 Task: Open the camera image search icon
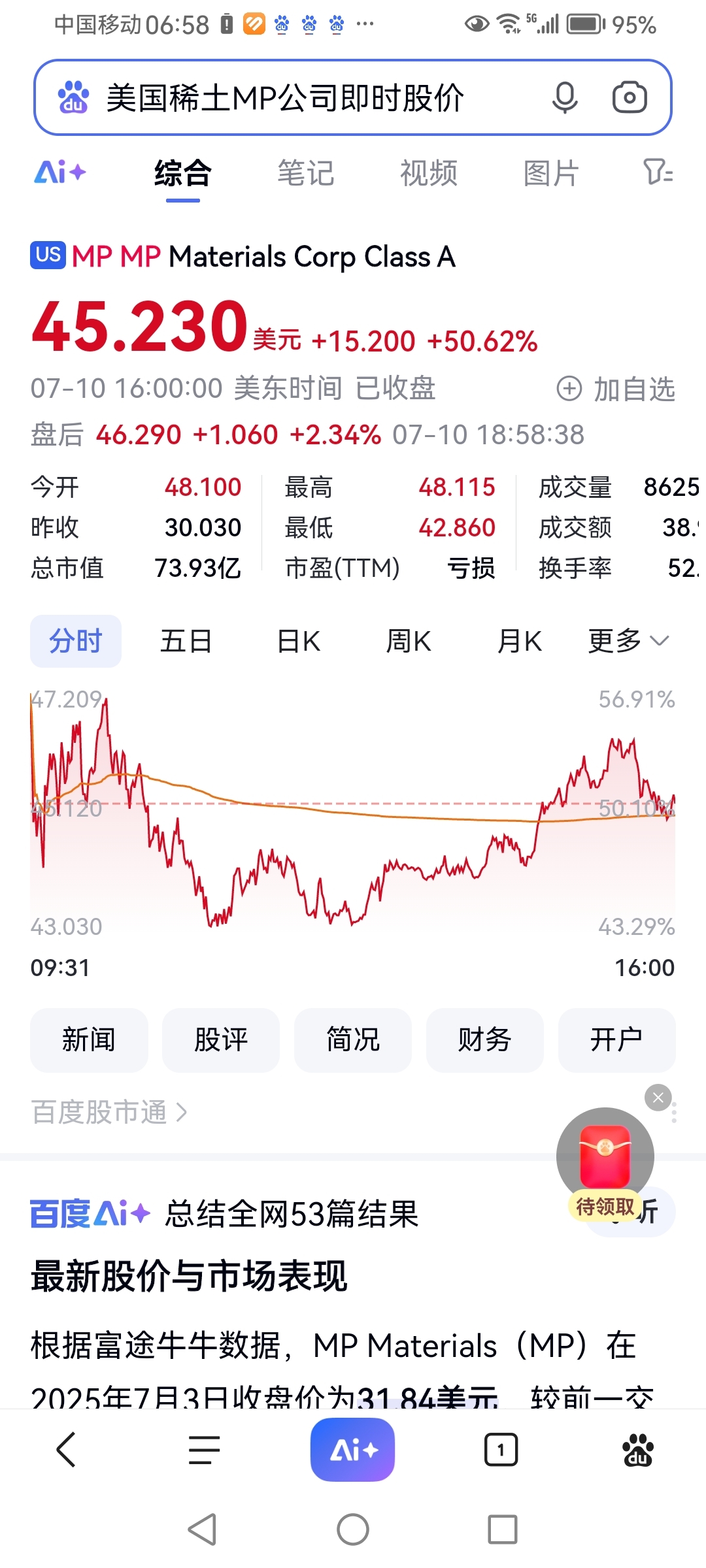[x=630, y=98]
